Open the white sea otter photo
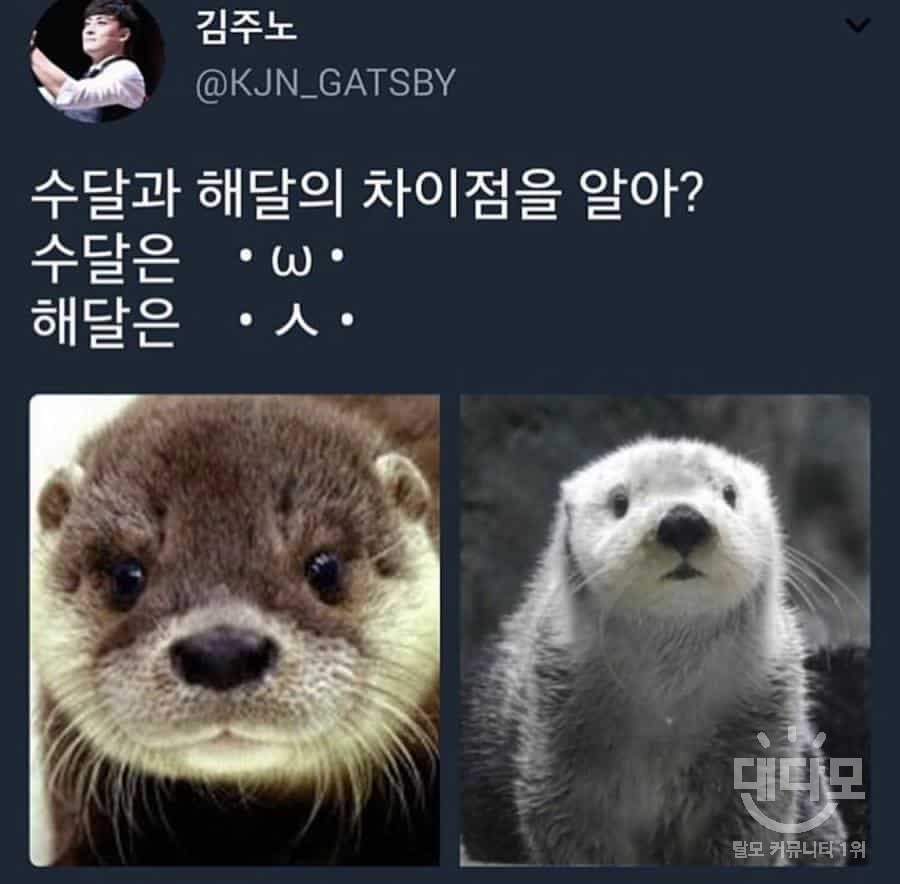Screen dimensions: 900x884 tap(665, 630)
